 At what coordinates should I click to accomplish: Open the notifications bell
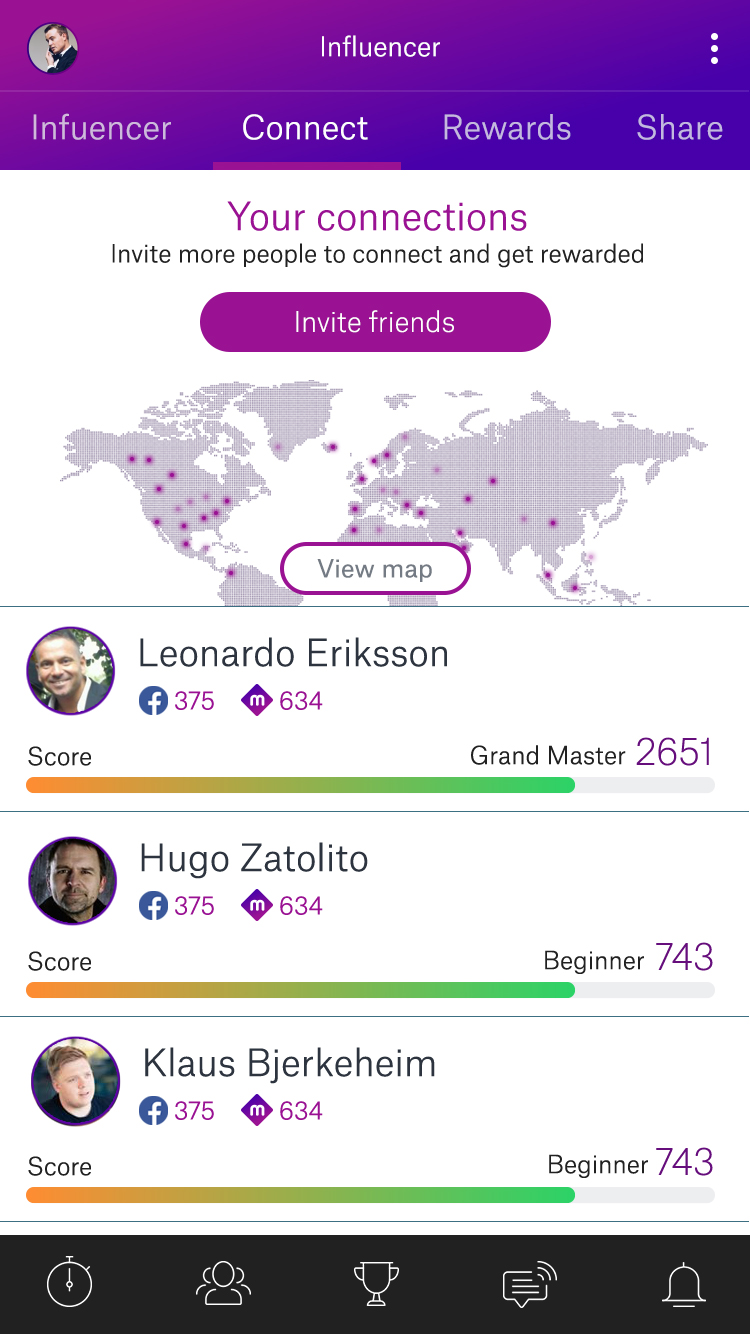[684, 1283]
